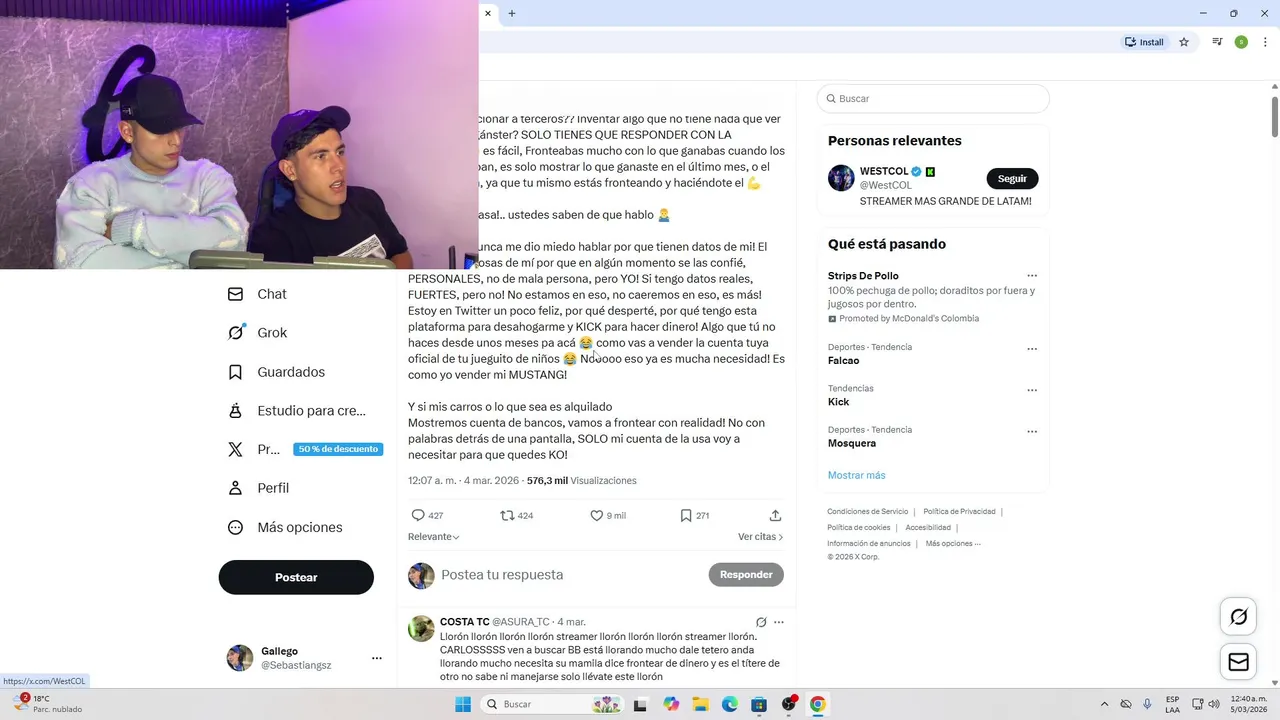
Task: Open Guardados bookmarks
Action: [290, 372]
